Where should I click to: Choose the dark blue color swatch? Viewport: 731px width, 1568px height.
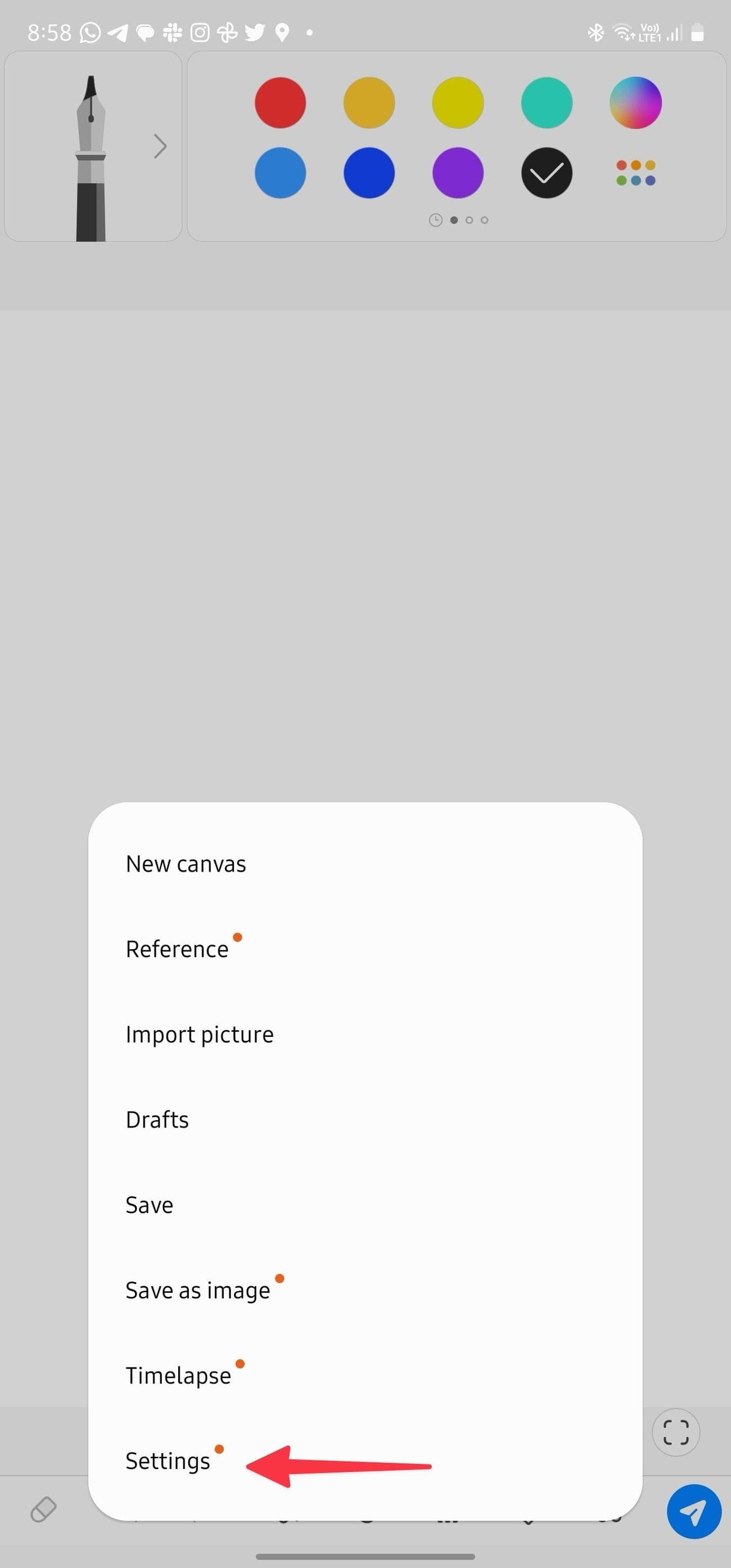[x=368, y=173]
